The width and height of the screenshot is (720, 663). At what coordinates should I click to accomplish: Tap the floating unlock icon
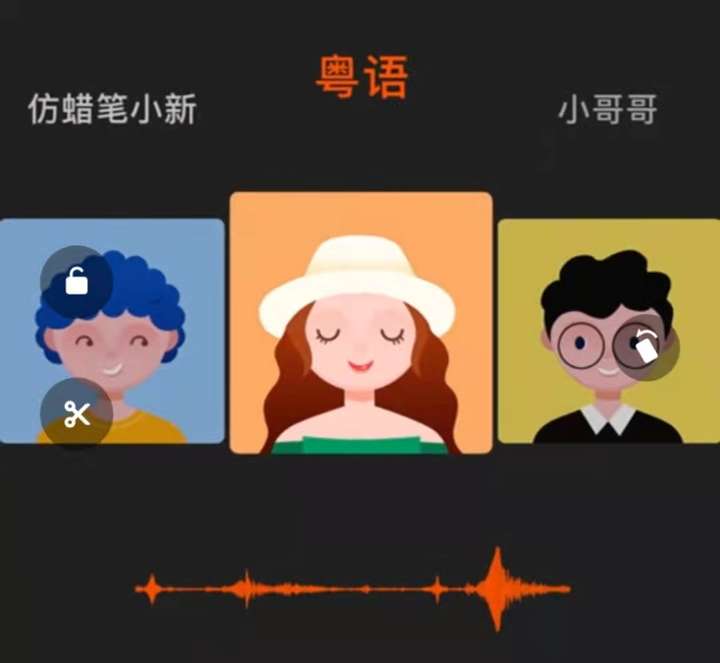pos(76,283)
